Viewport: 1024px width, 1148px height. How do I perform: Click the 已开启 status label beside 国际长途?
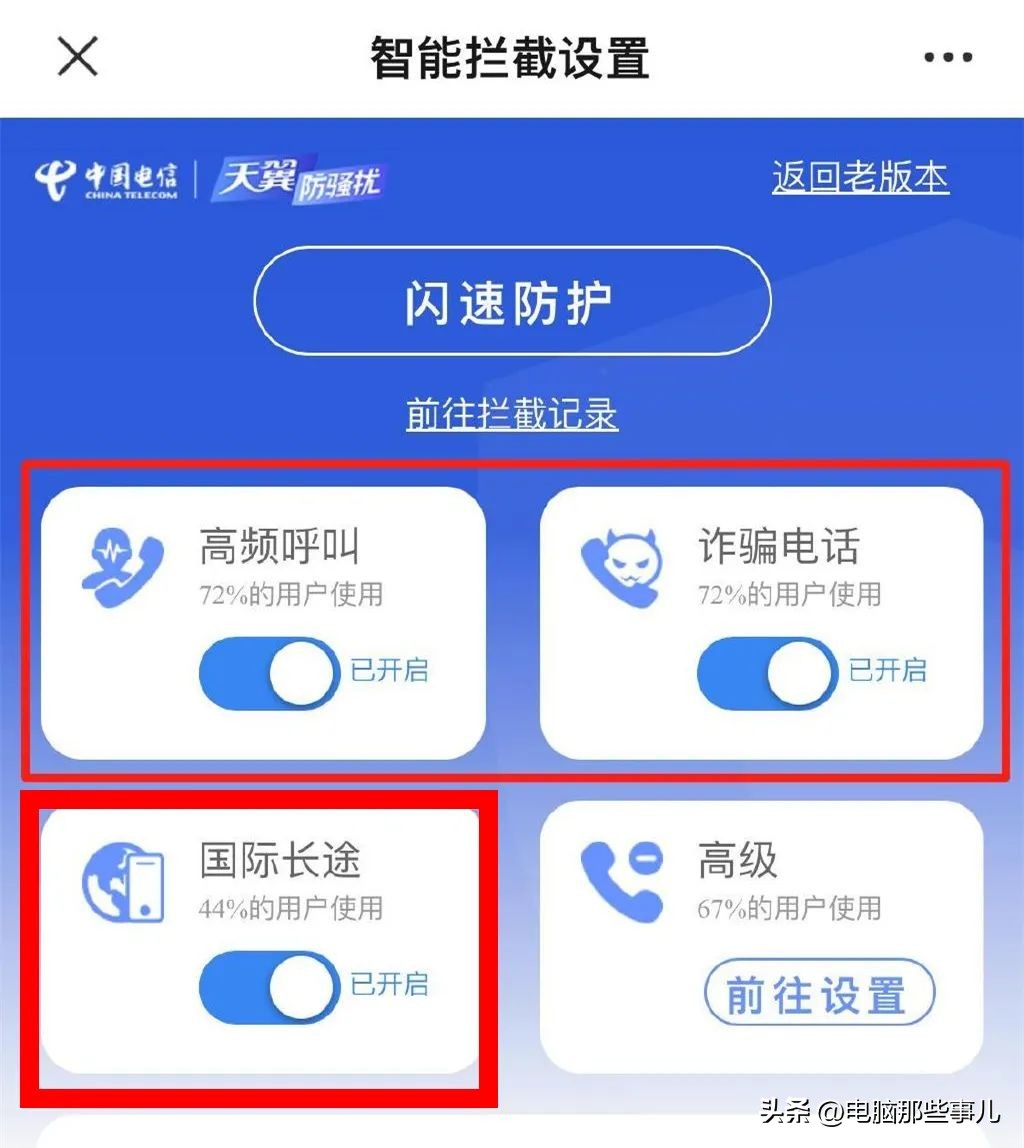click(x=389, y=985)
